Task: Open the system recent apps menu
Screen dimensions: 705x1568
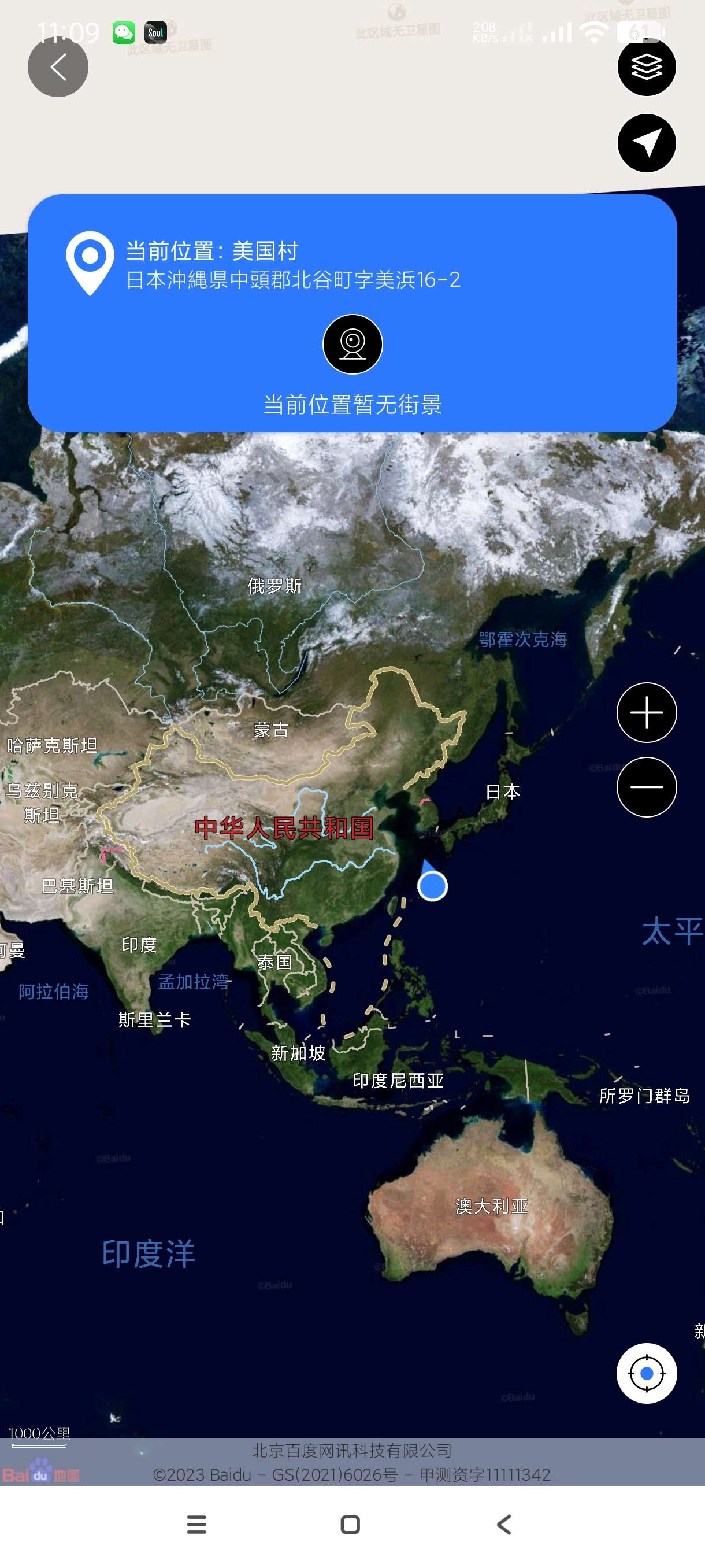Action: click(x=196, y=1524)
